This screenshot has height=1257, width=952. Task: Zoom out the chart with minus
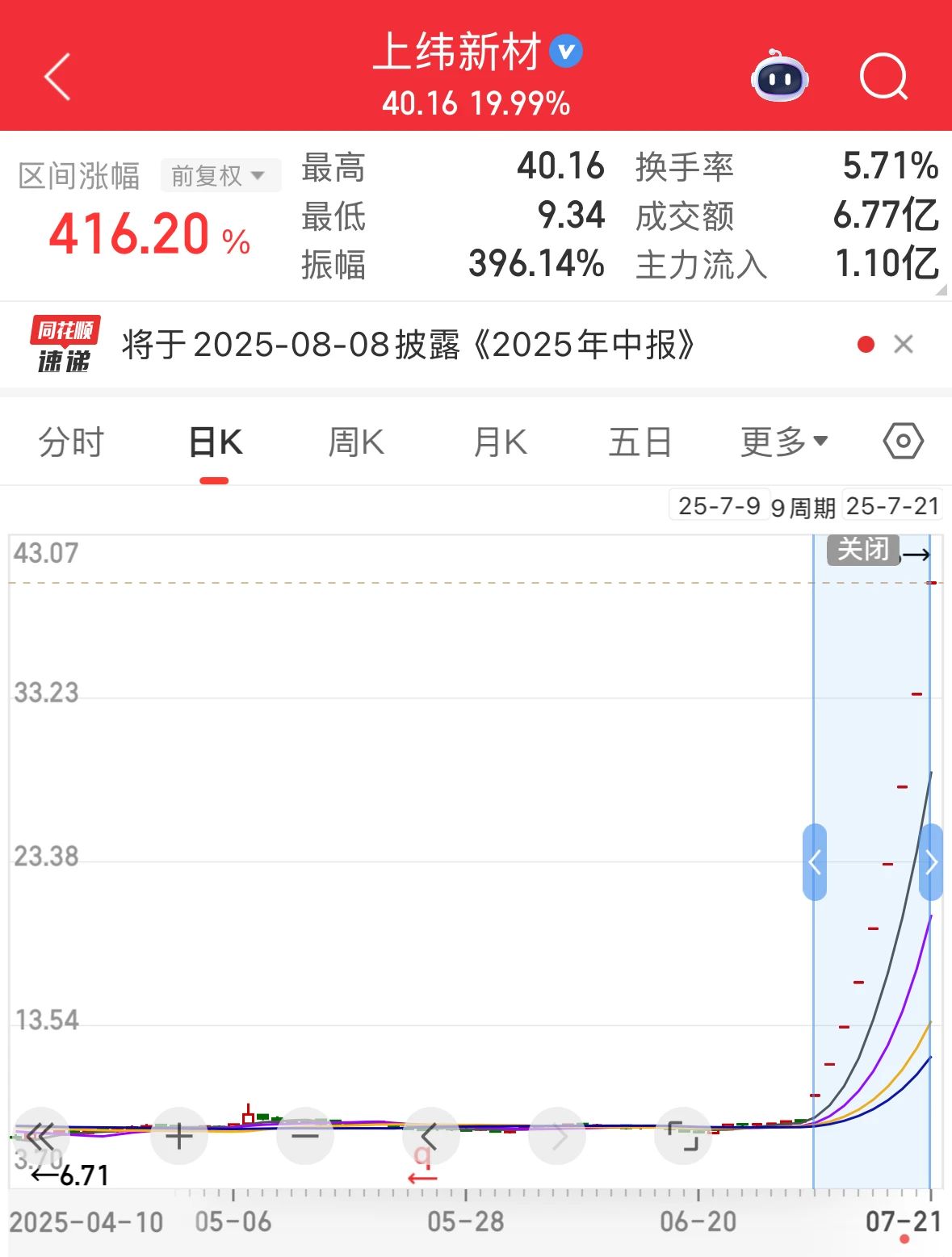pos(305,1136)
